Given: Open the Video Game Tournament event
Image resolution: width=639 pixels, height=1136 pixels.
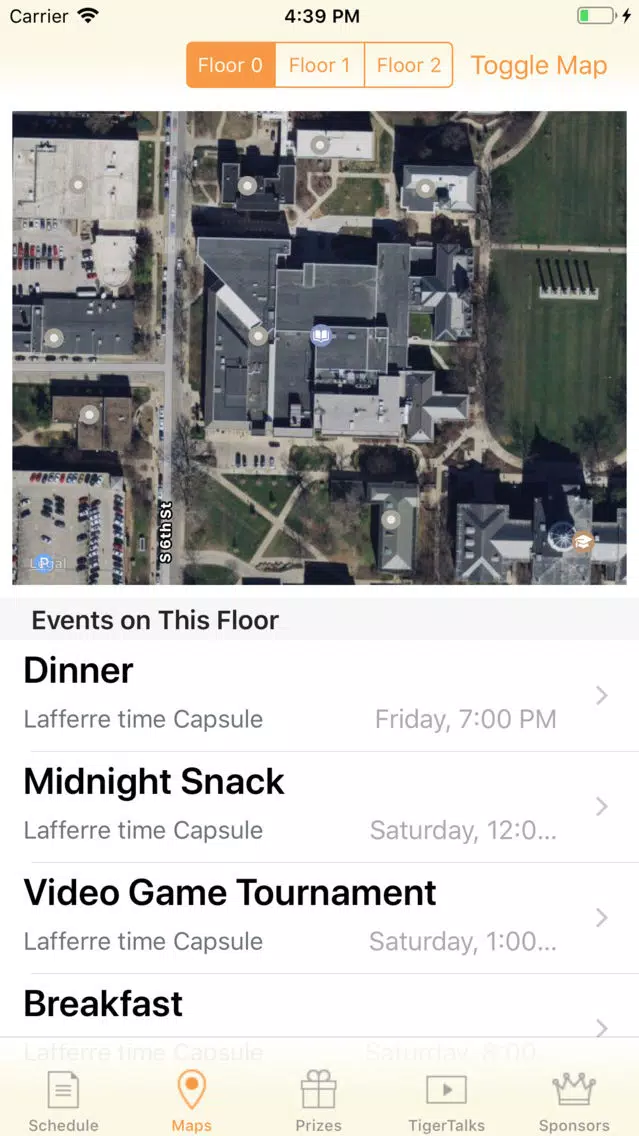Looking at the screenshot, I should [x=319, y=917].
